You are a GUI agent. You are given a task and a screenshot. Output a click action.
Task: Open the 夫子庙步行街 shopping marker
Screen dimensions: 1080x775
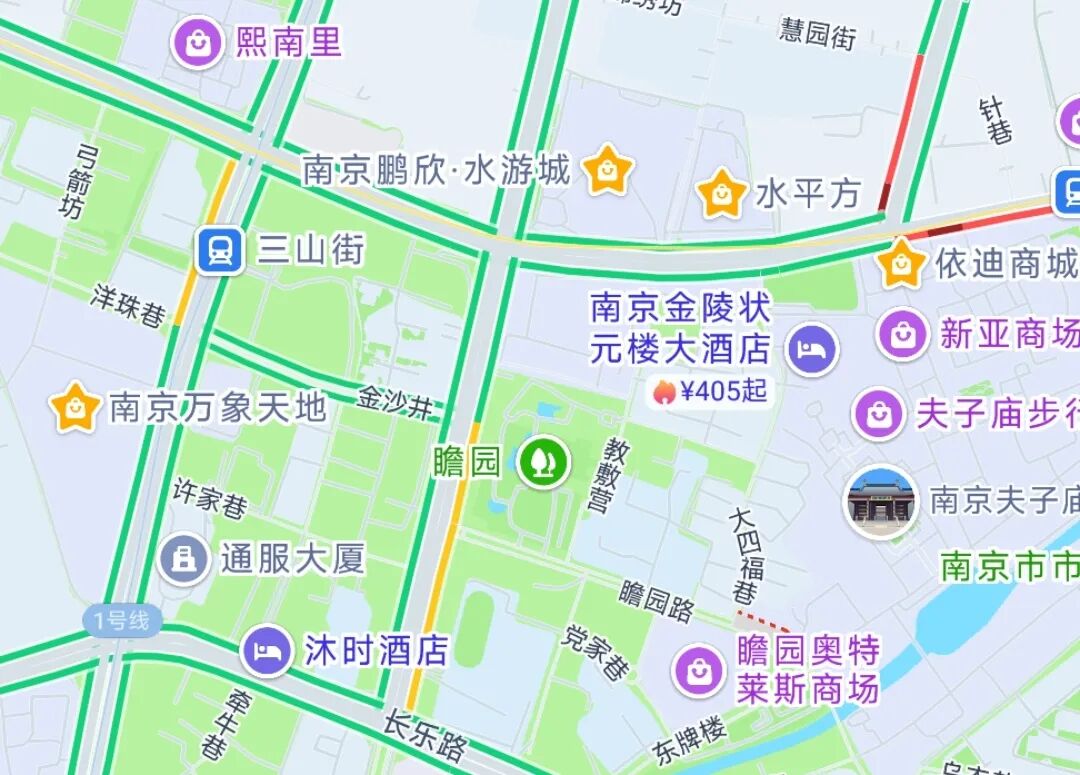[x=879, y=414]
